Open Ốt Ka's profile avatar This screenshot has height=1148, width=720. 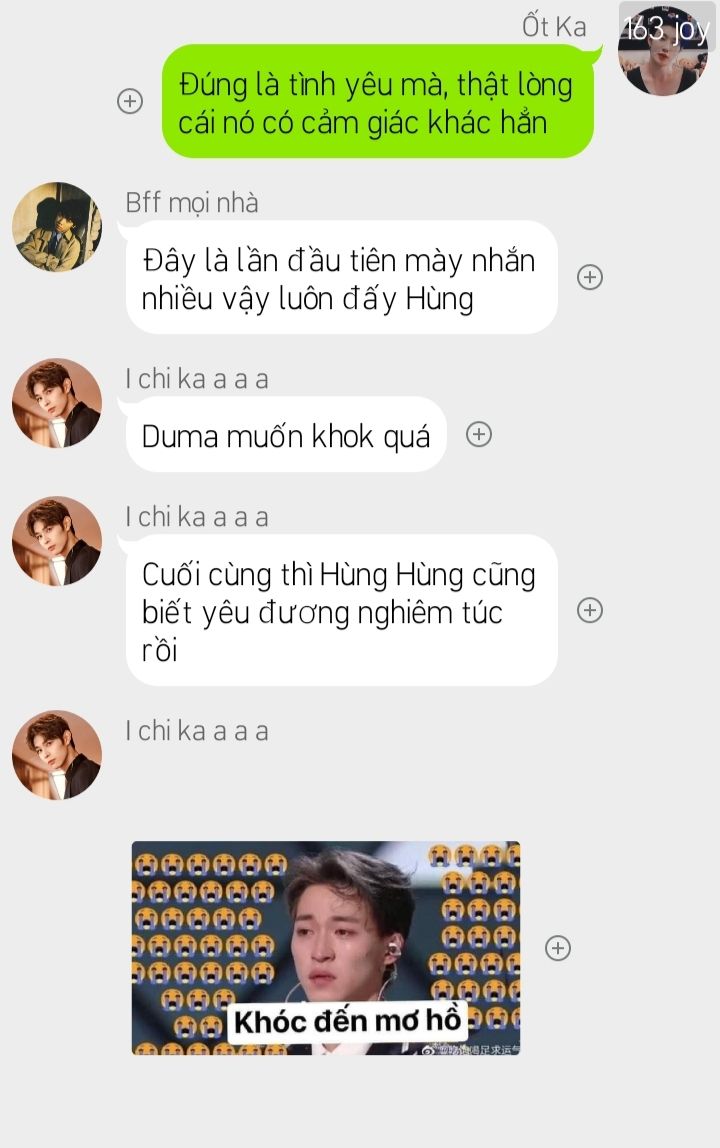663,48
